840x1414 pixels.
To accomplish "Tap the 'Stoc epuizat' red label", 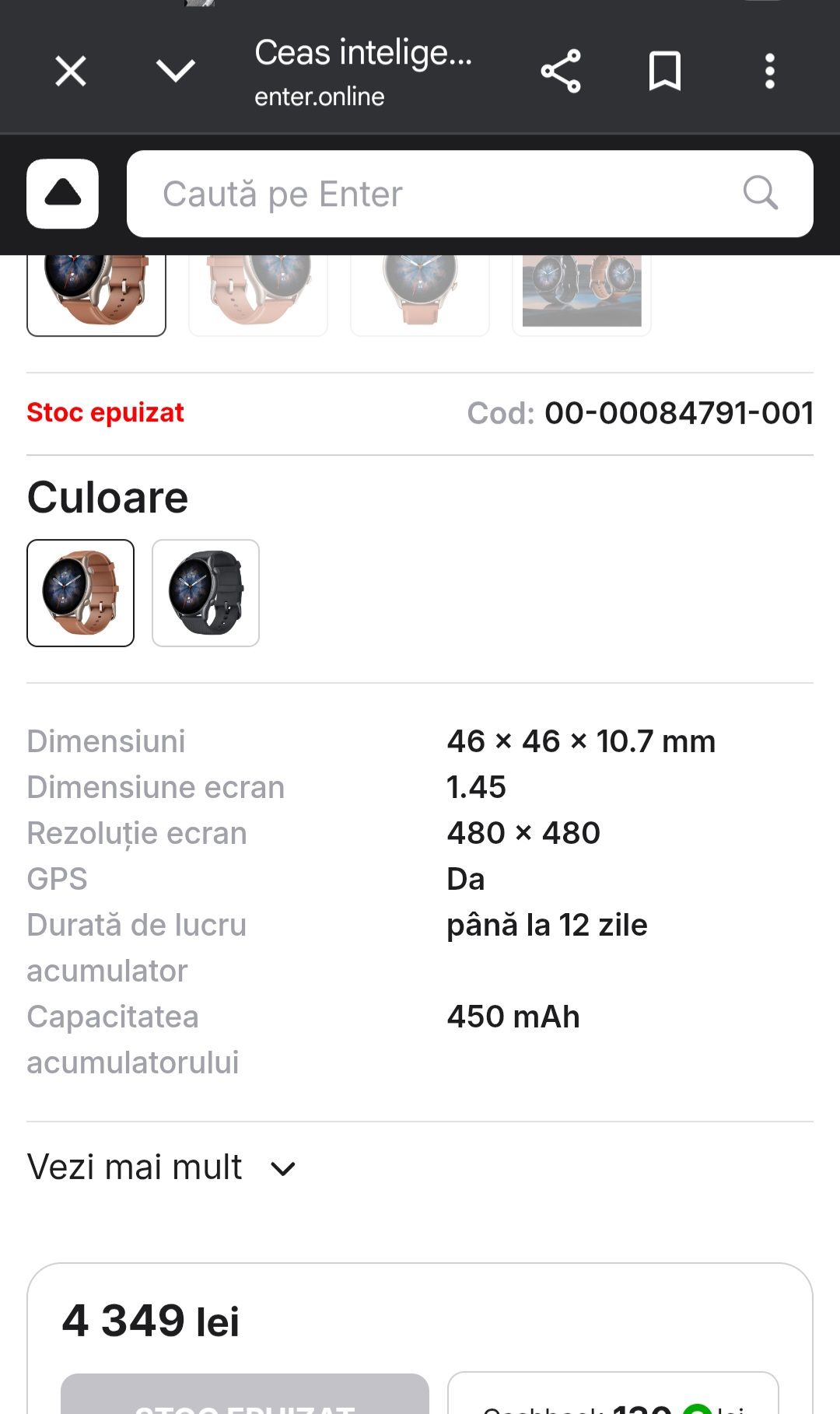I will [x=105, y=412].
